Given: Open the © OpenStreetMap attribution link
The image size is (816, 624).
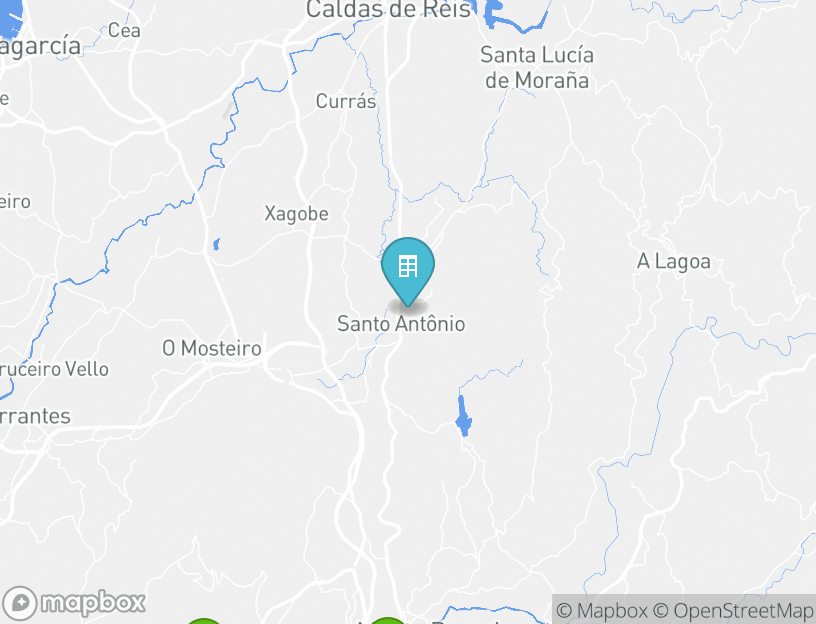Looking at the screenshot, I should coord(733,610).
